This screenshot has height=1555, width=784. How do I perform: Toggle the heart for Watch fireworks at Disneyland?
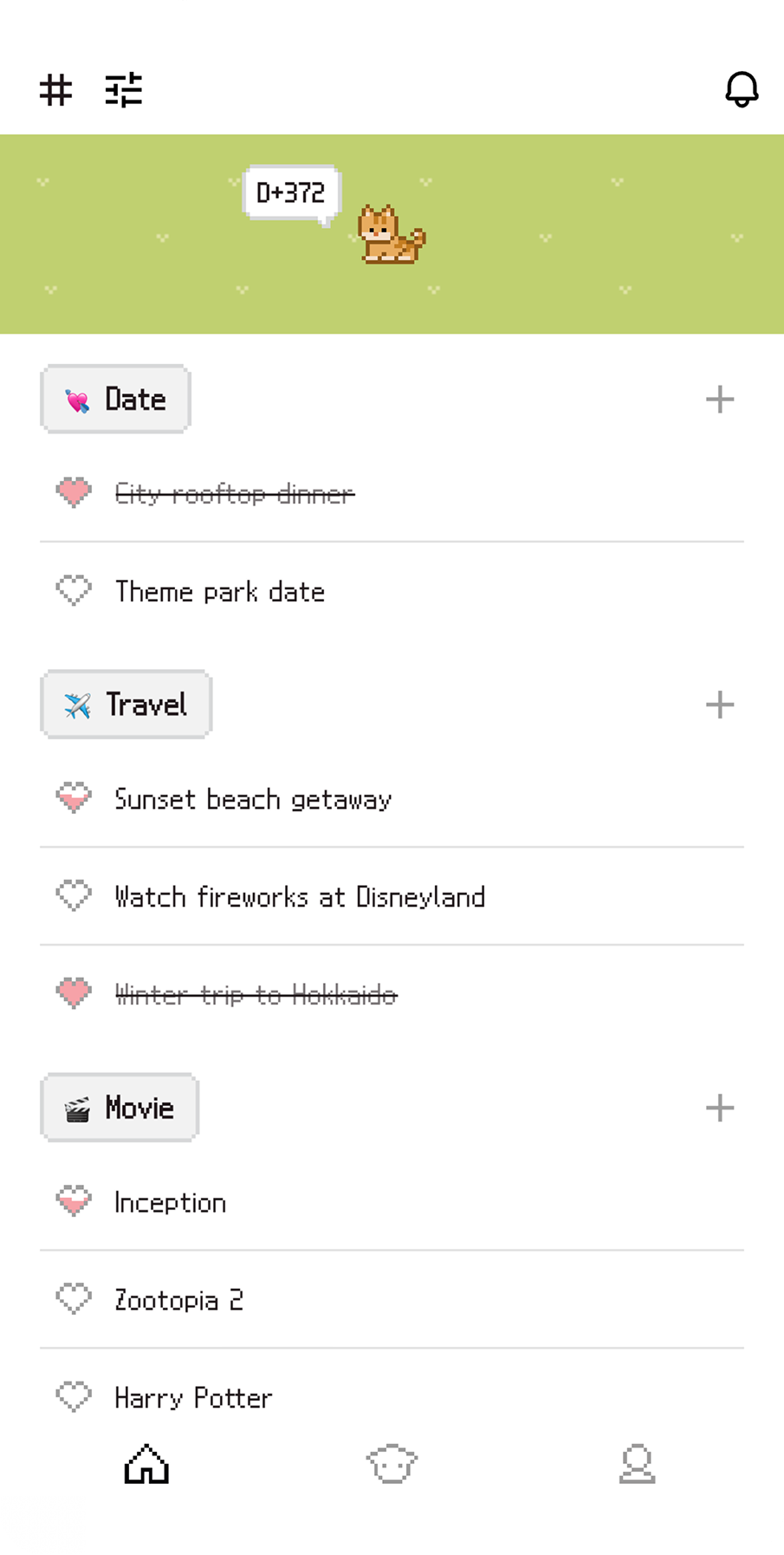tap(73, 895)
